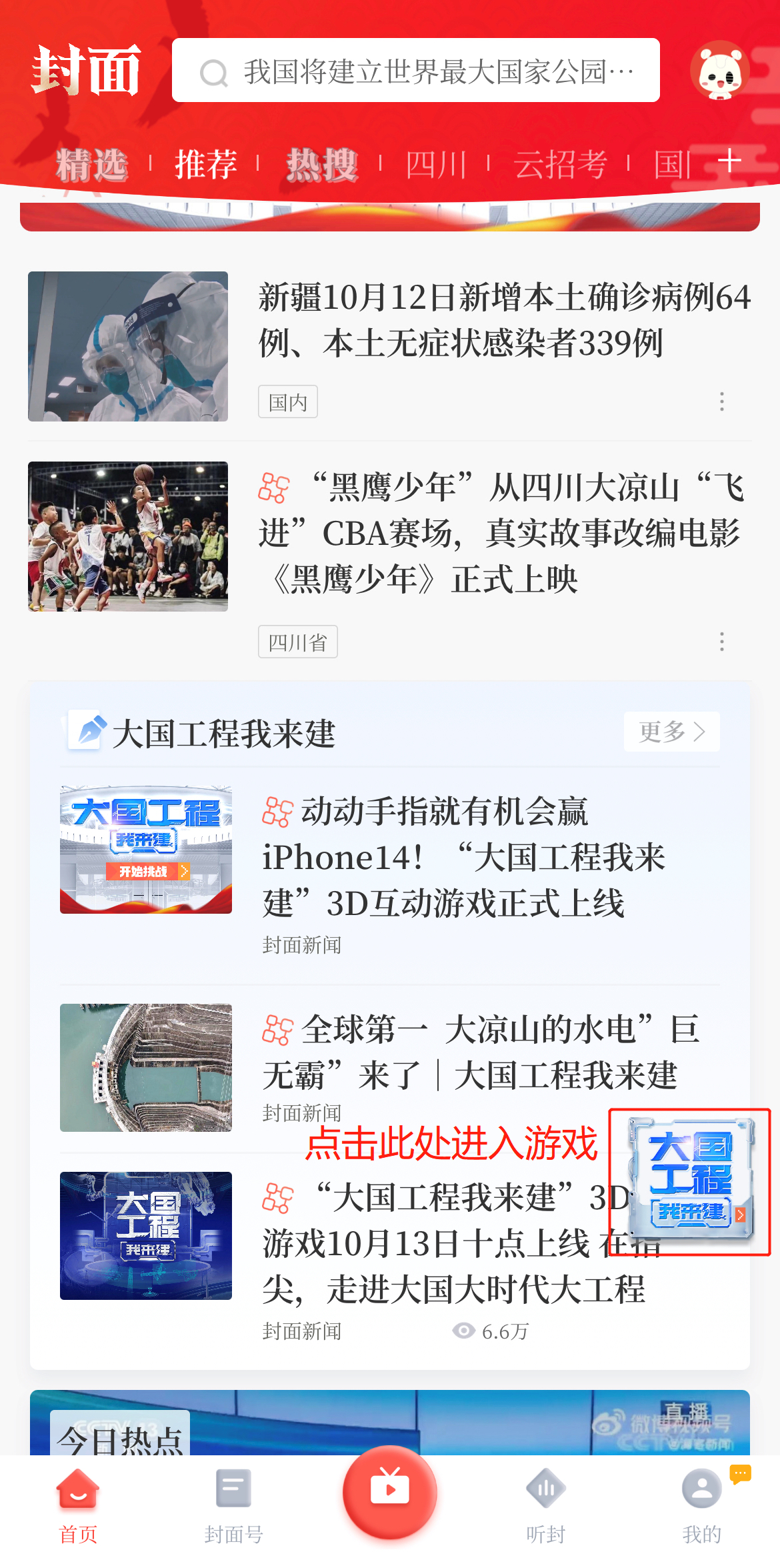Open overflow menu for the 新疆 article

(721, 402)
